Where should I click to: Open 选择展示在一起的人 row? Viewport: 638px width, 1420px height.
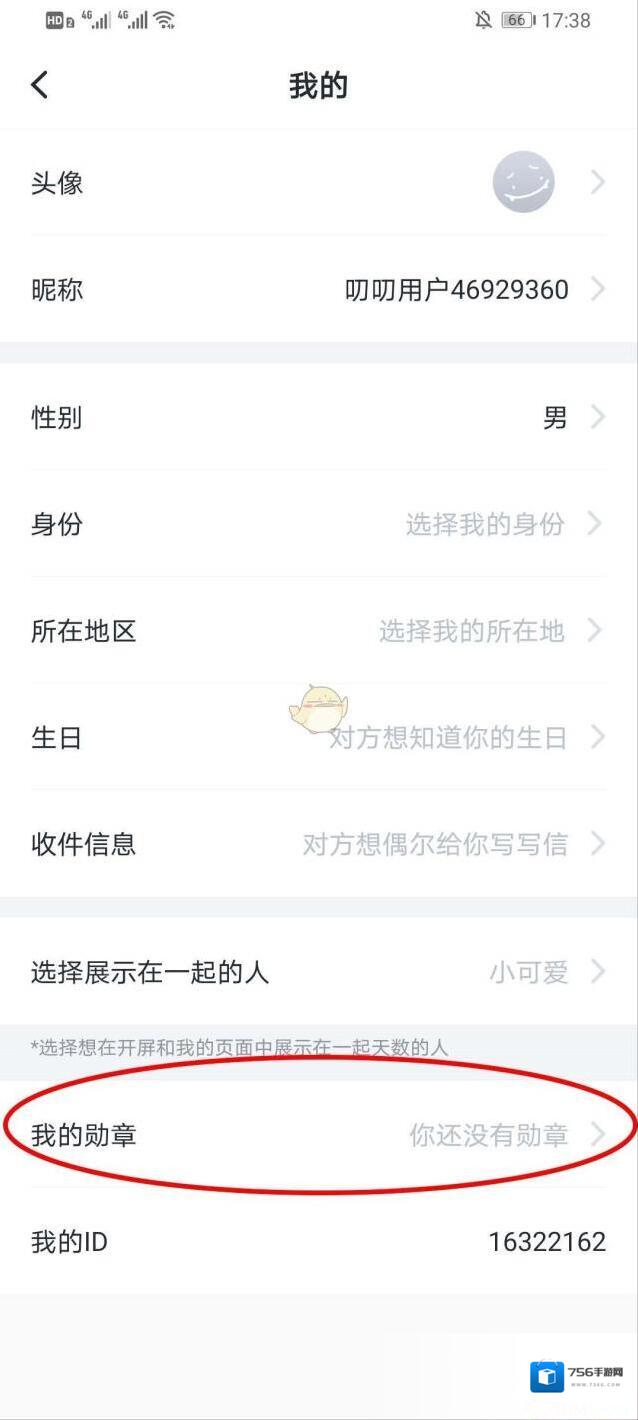(x=318, y=971)
